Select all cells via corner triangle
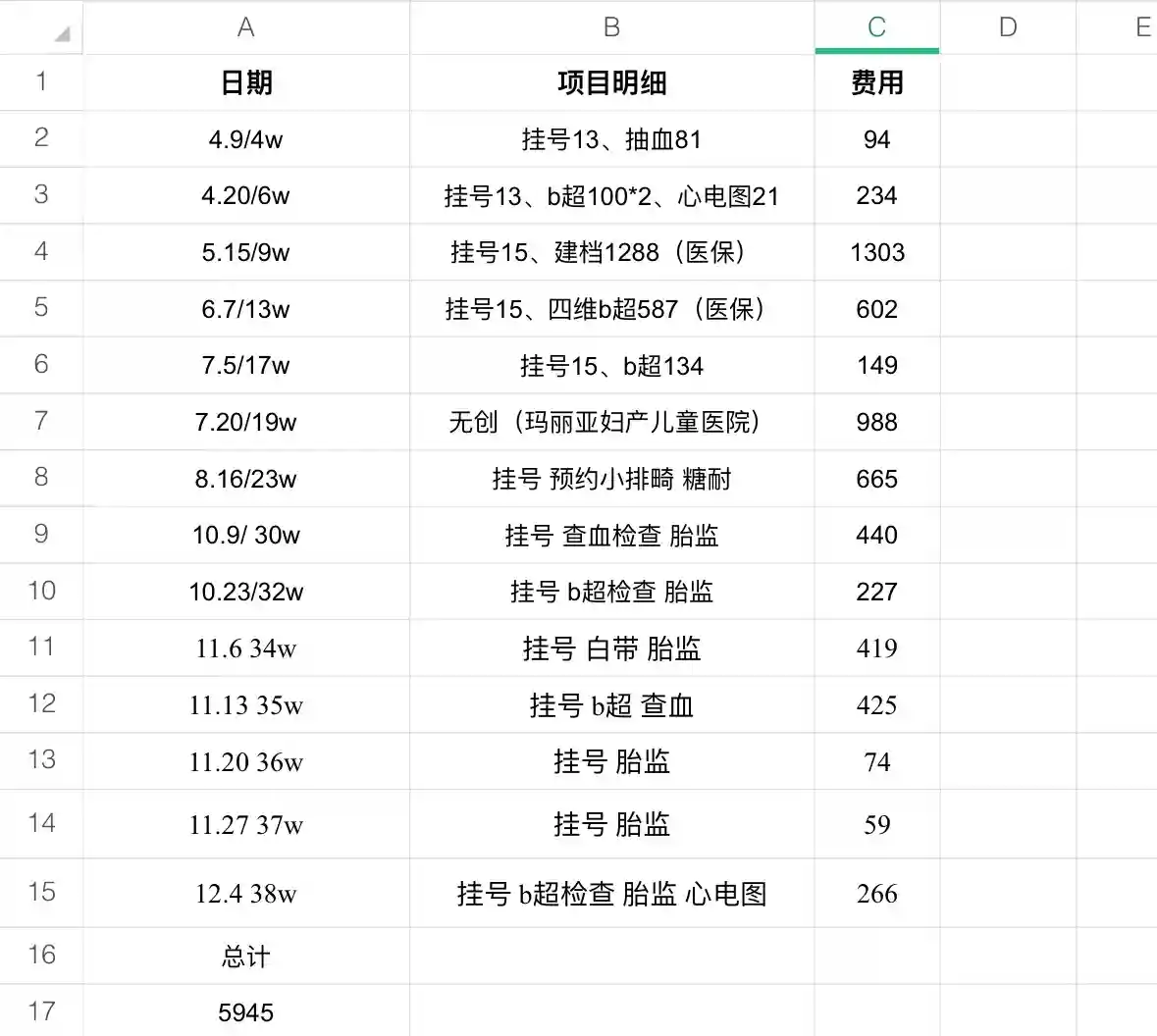 pos(61,34)
